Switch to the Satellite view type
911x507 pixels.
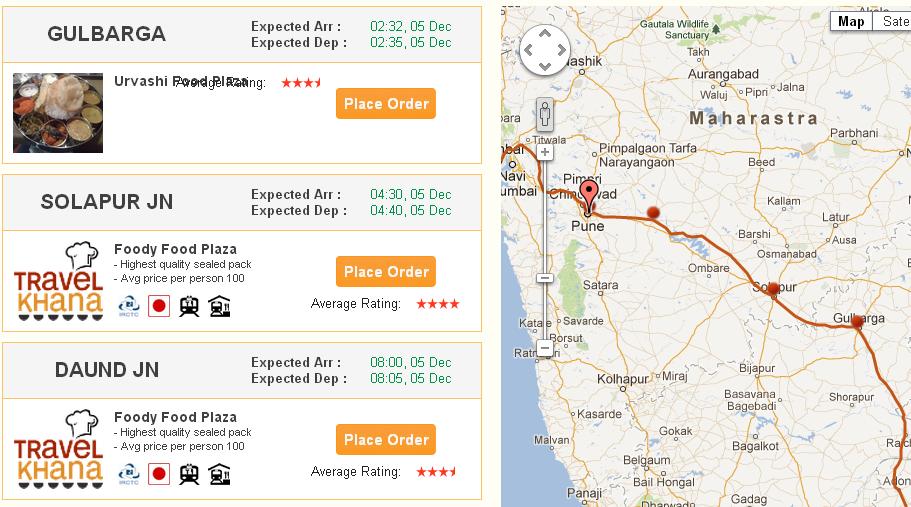coord(893,22)
